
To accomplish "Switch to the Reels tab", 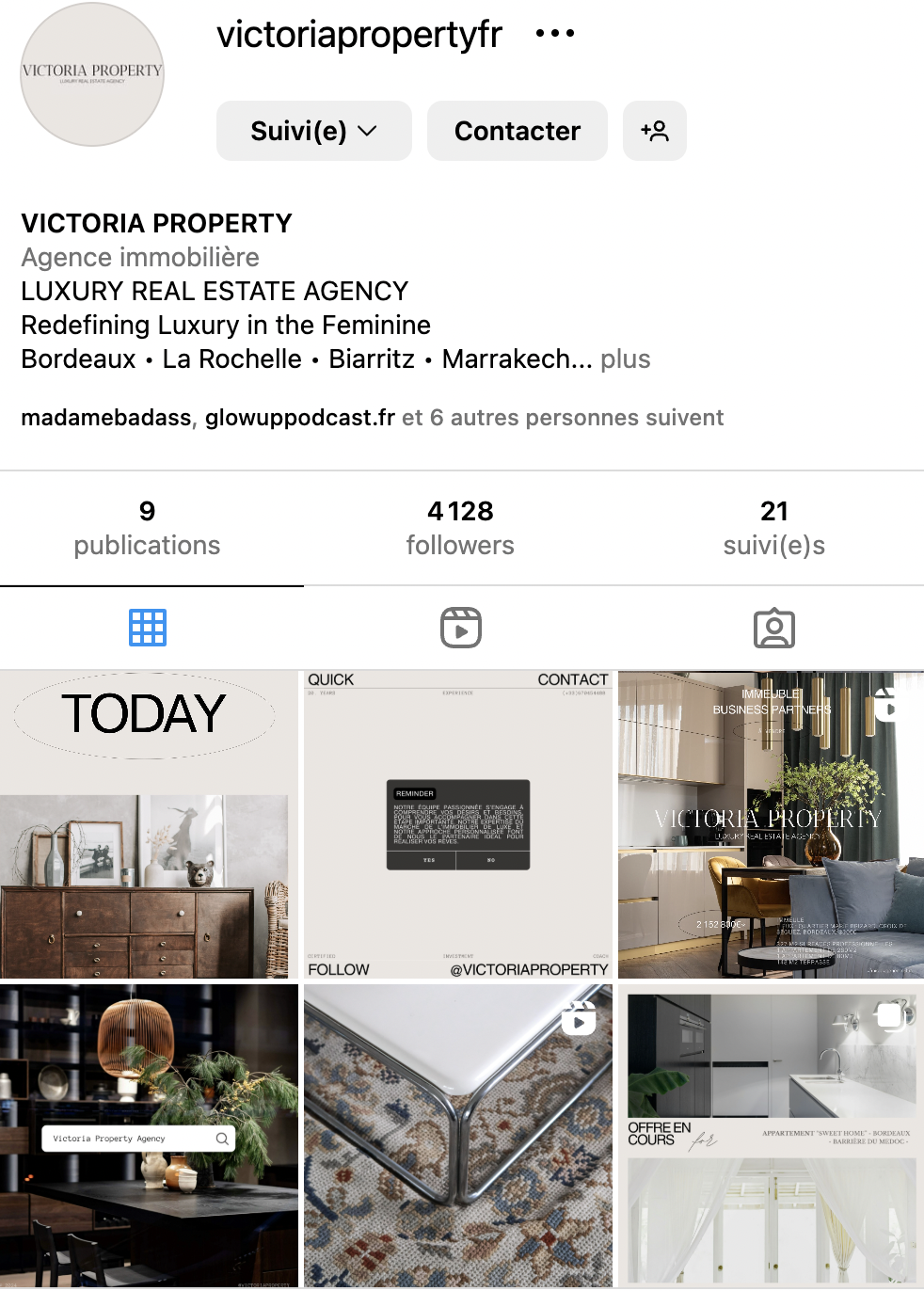I will click(x=461, y=628).
